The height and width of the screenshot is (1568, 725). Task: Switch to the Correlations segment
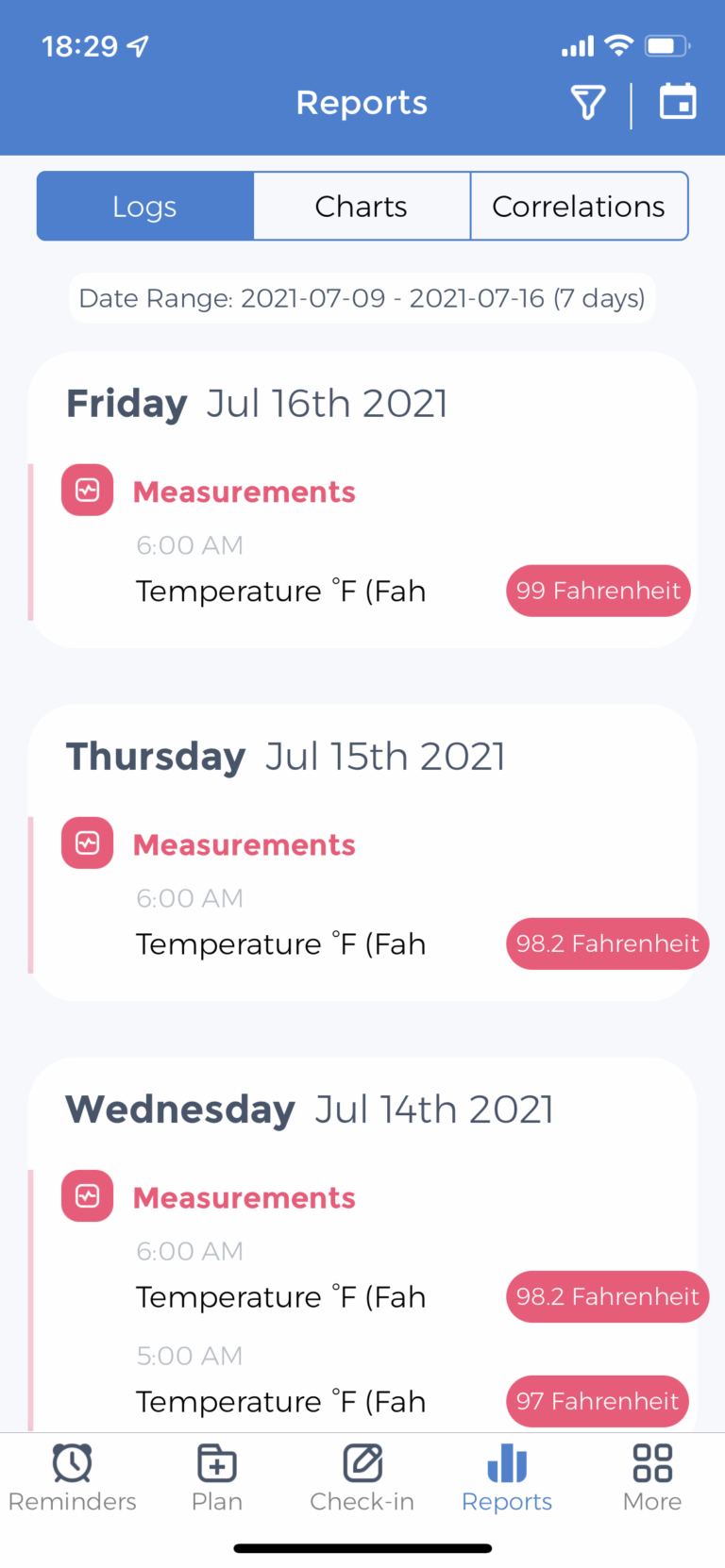579,207
